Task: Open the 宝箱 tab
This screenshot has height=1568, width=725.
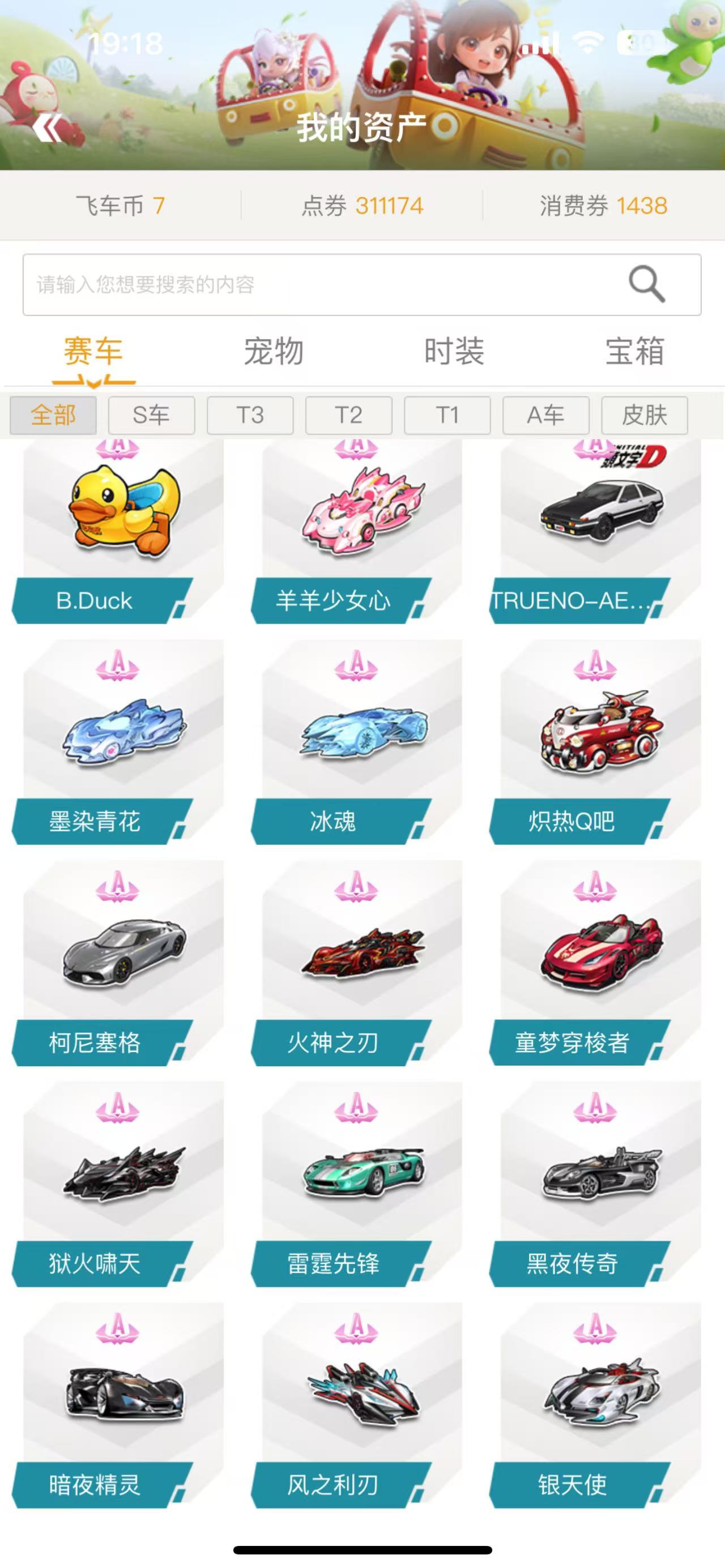Action: point(635,351)
